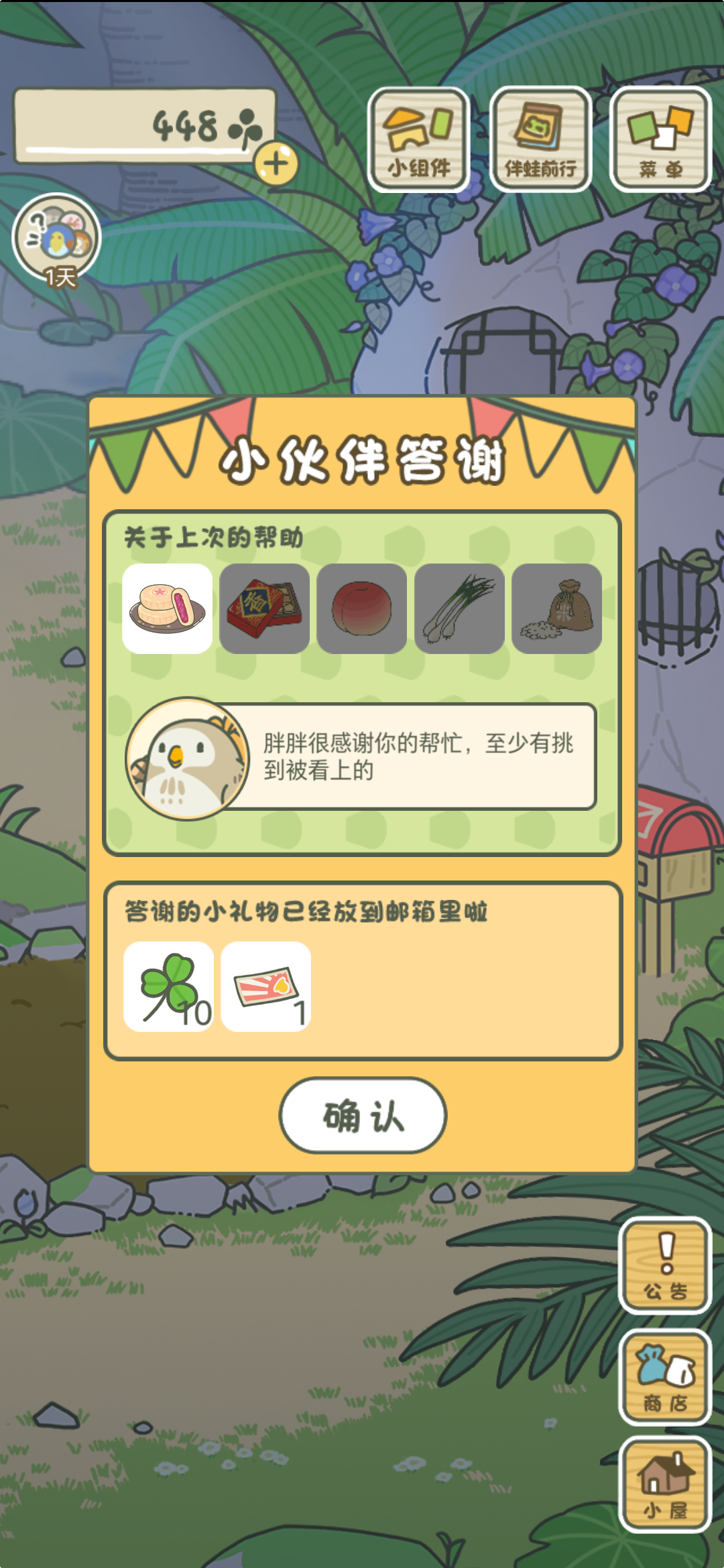Open 伴蛙前行 from the top bar
This screenshot has width=724, height=1568.
point(540,139)
